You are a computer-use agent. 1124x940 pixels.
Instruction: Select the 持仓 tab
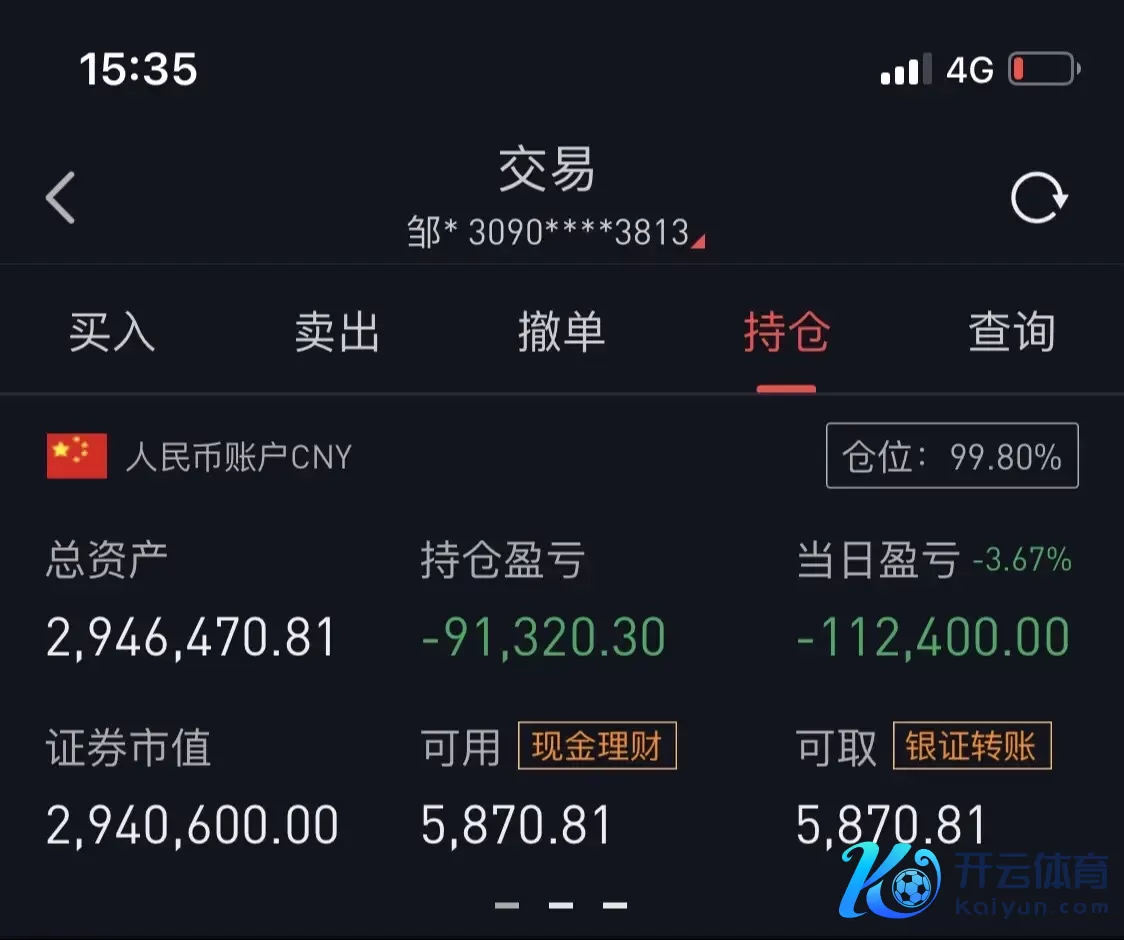coord(786,332)
